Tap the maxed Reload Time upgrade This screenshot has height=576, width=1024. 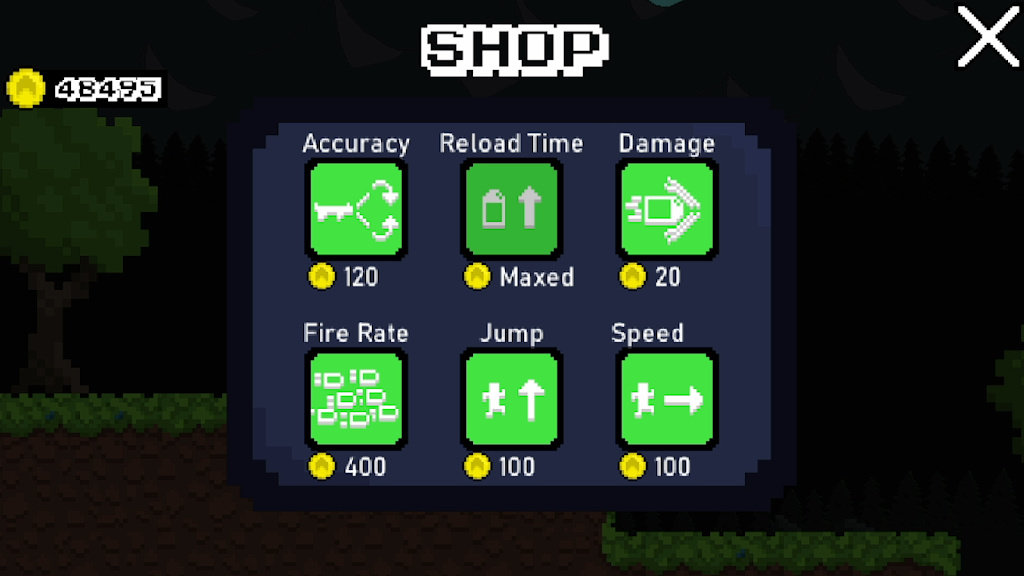tap(511, 210)
